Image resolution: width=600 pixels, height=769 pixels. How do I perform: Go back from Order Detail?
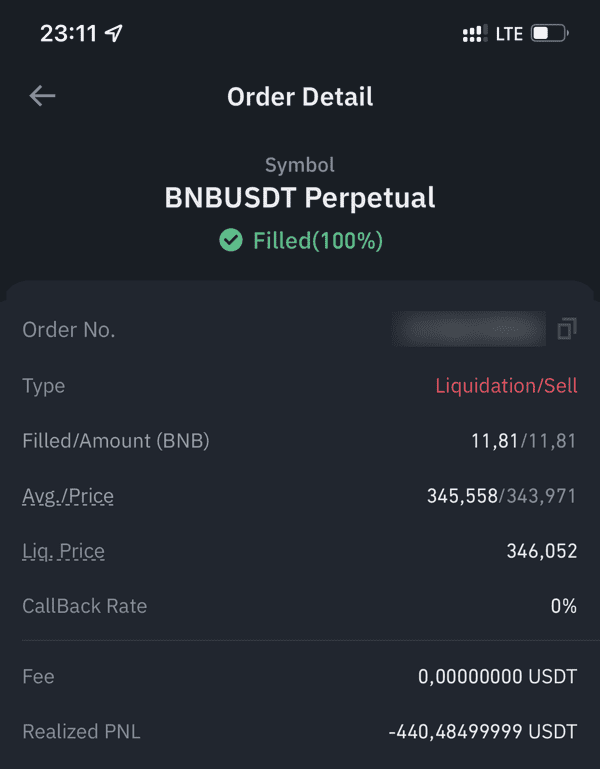point(42,96)
